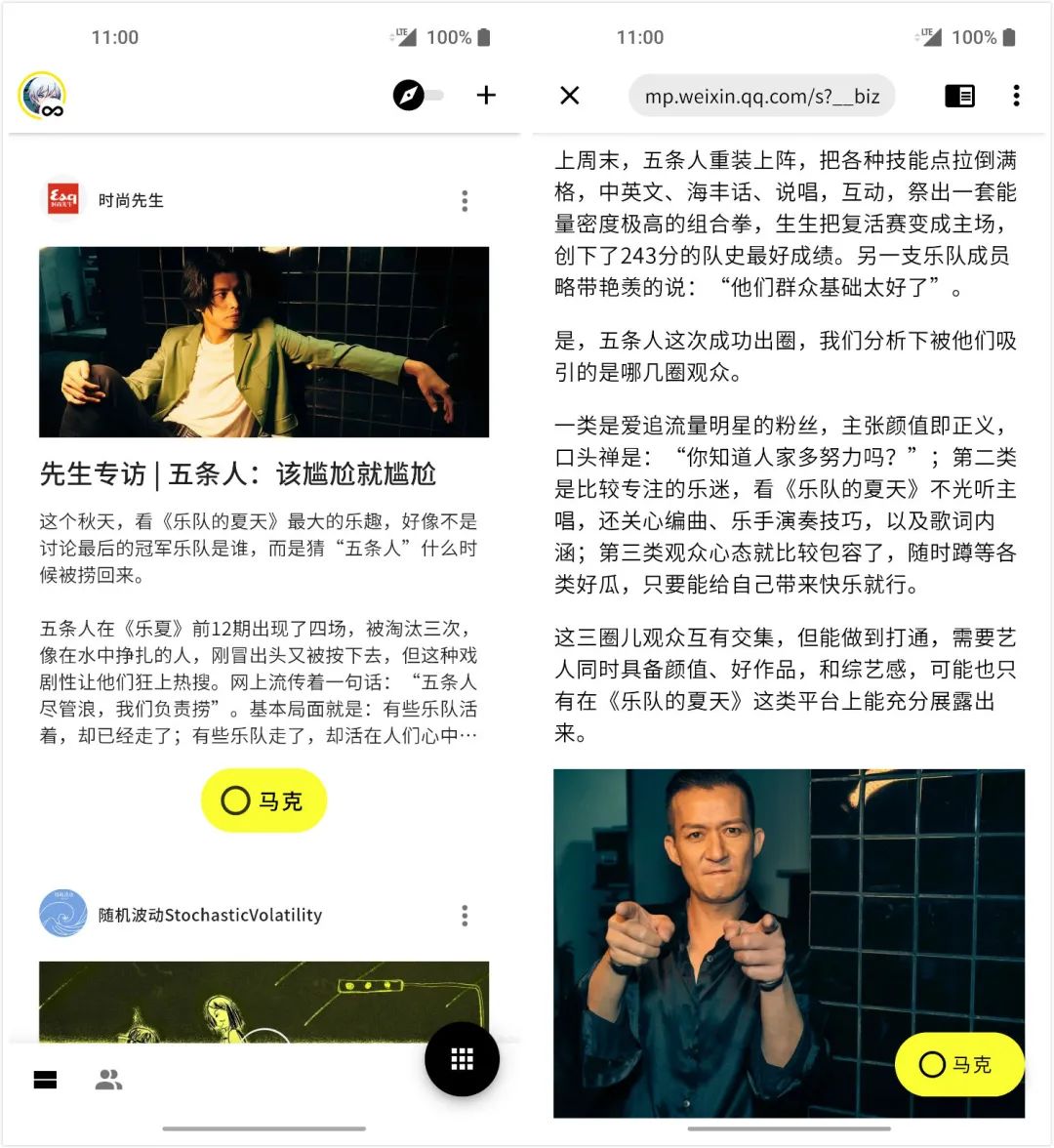Open the profile avatar in the top bar
The width and height of the screenshot is (1054, 1148).
[42, 96]
